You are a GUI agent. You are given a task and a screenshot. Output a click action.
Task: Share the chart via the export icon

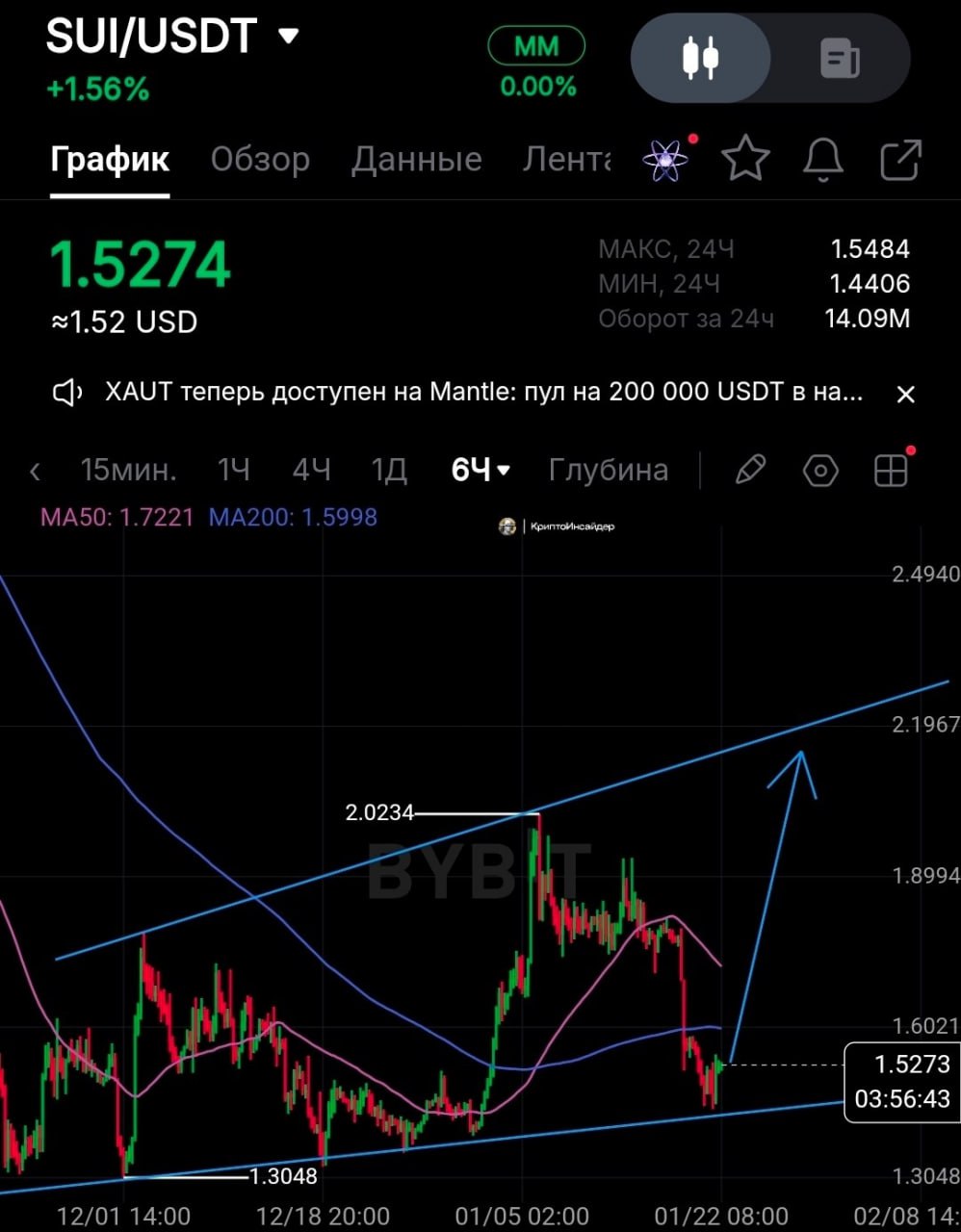pos(901,159)
